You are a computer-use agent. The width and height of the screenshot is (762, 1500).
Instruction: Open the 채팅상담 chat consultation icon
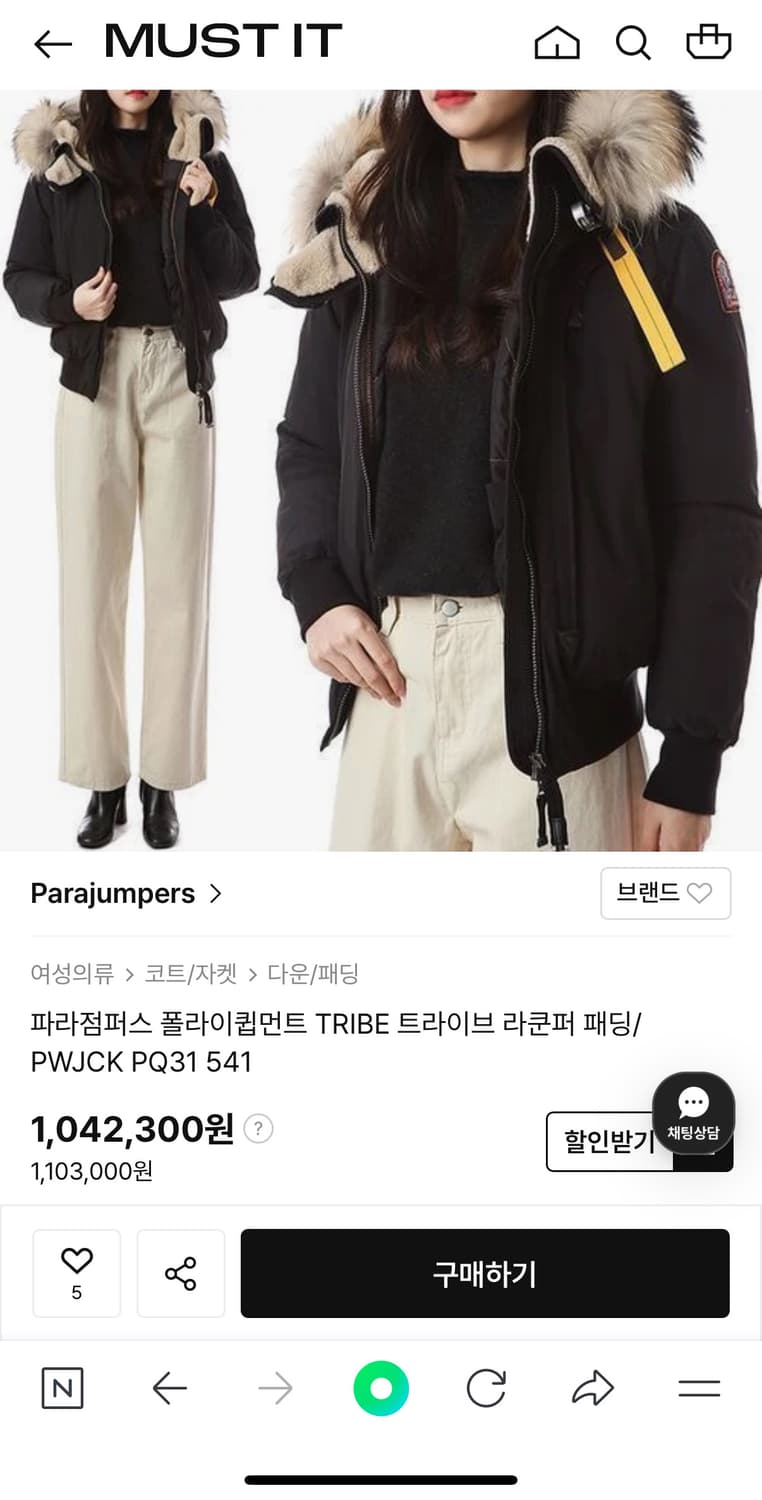click(x=693, y=1110)
